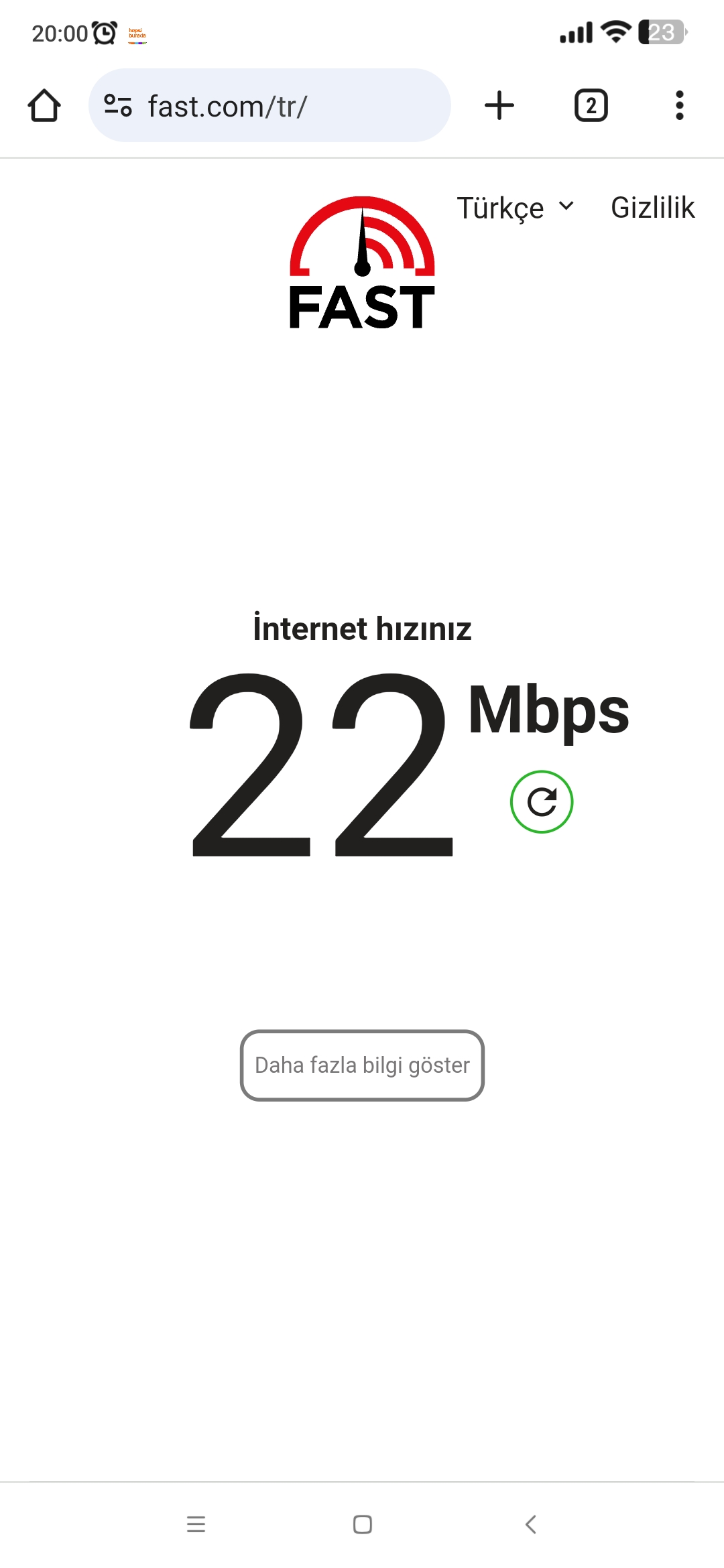This screenshot has width=724, height=1568.
Task: Expand the Türkçe language dropdown
Action: (x=515, y=208)
